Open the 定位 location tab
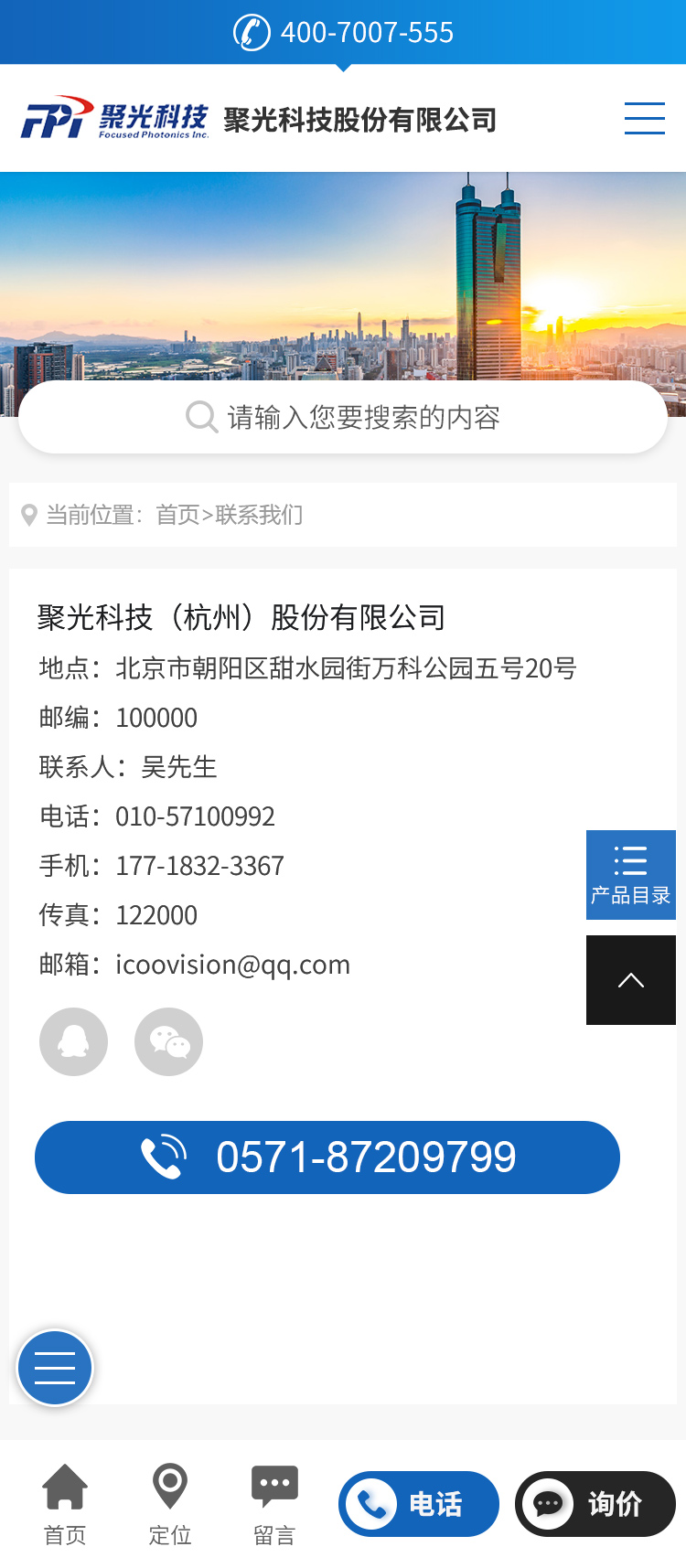This screenshot has width=686, height=1568. coord(170,1504)
